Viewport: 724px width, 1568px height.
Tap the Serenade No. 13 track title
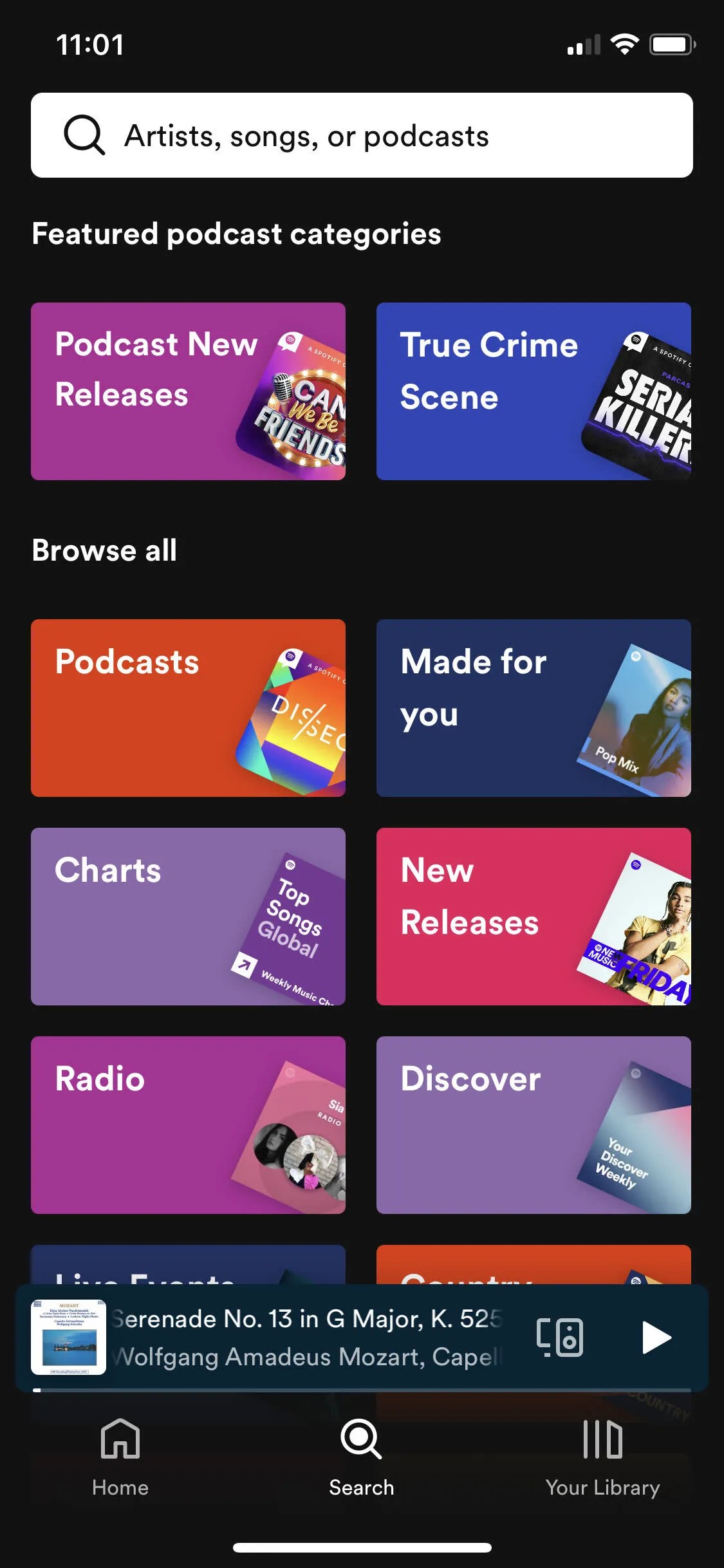(302, 1319)
